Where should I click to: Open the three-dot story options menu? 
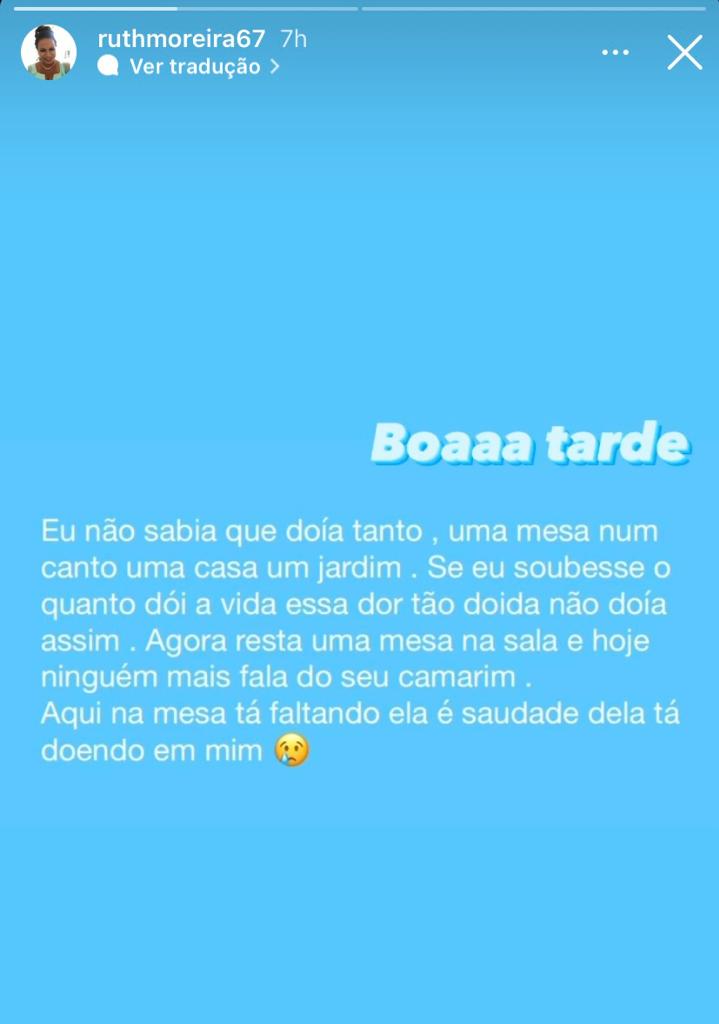click(615, 52)
